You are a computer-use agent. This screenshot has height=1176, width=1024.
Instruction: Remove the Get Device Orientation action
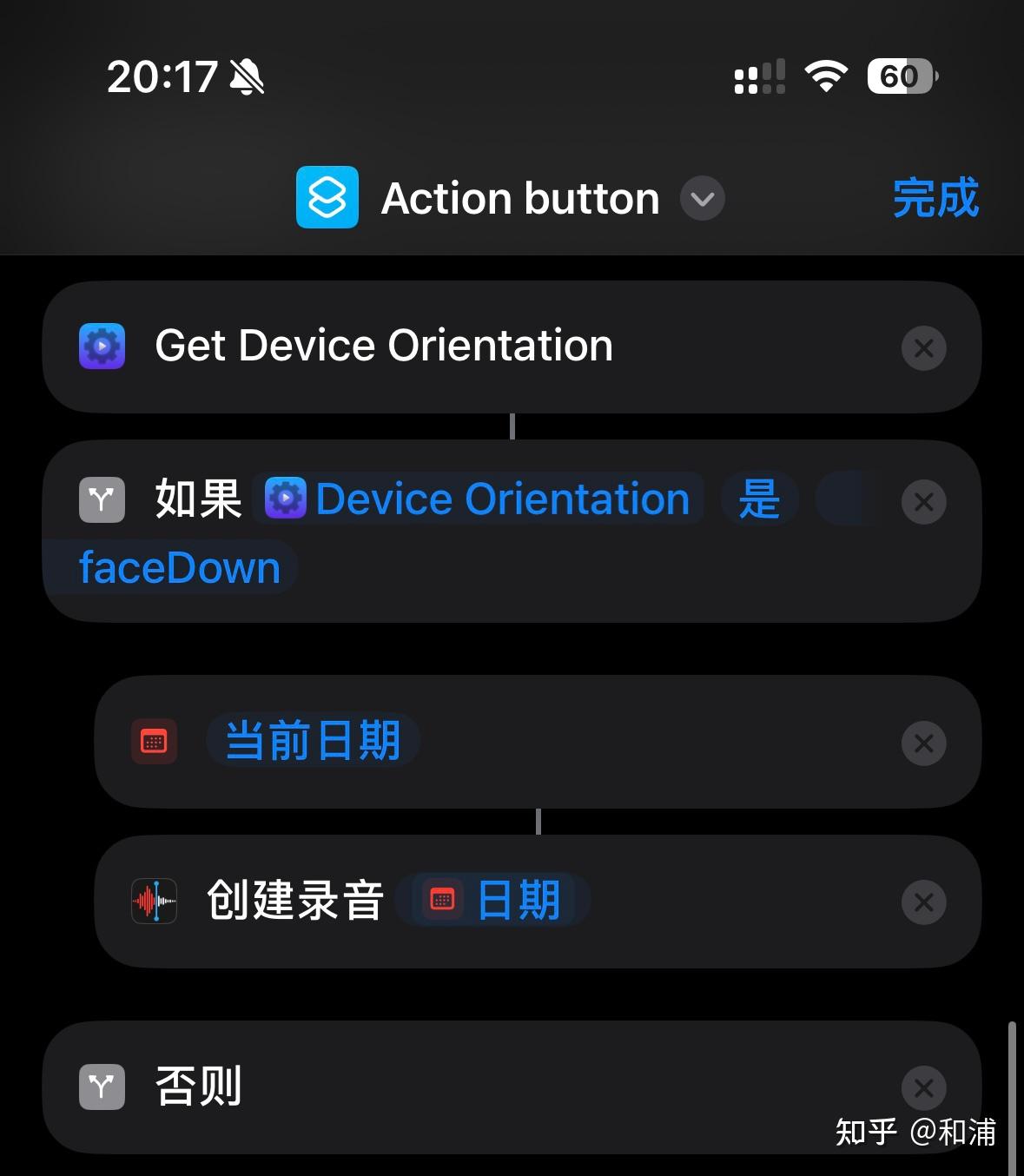(x=923, y=347)
